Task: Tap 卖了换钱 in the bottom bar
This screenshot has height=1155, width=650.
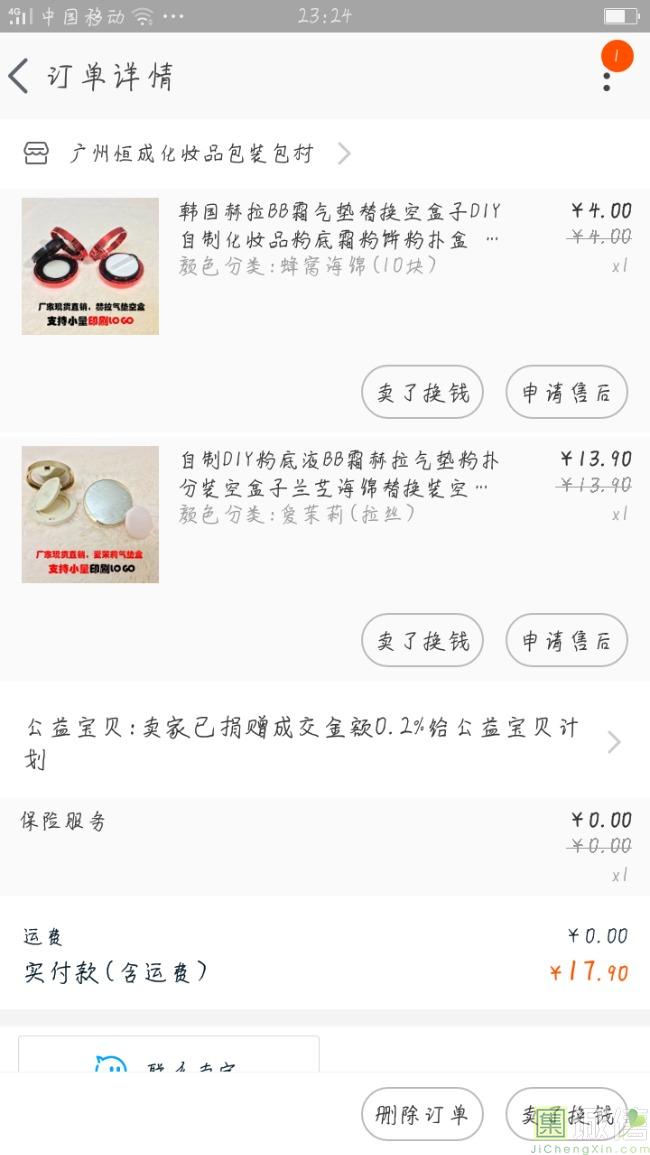Action: [x=566, y=1114]
